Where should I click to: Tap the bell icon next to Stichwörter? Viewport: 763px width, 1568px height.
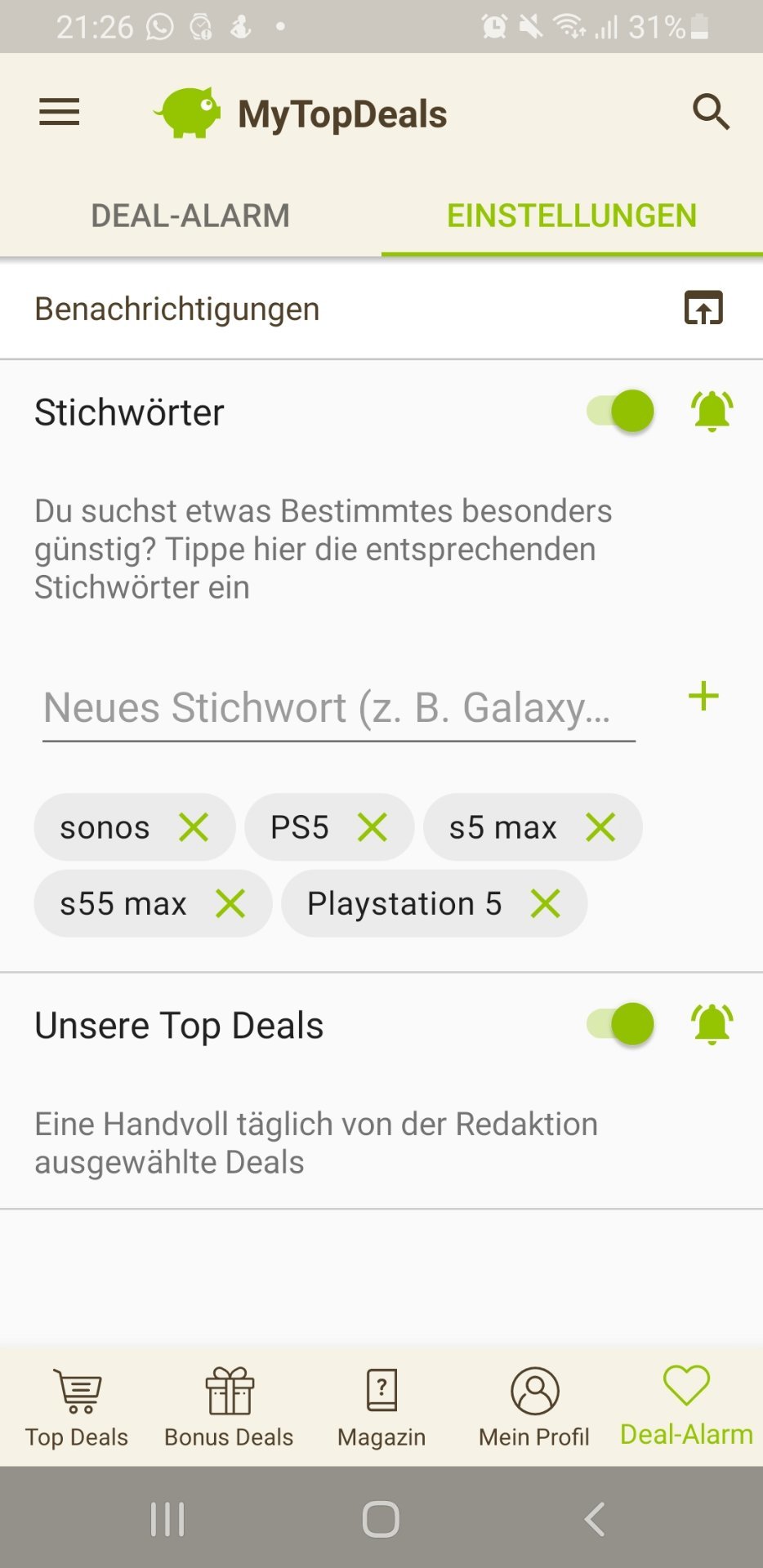click(x=712, y=411)
